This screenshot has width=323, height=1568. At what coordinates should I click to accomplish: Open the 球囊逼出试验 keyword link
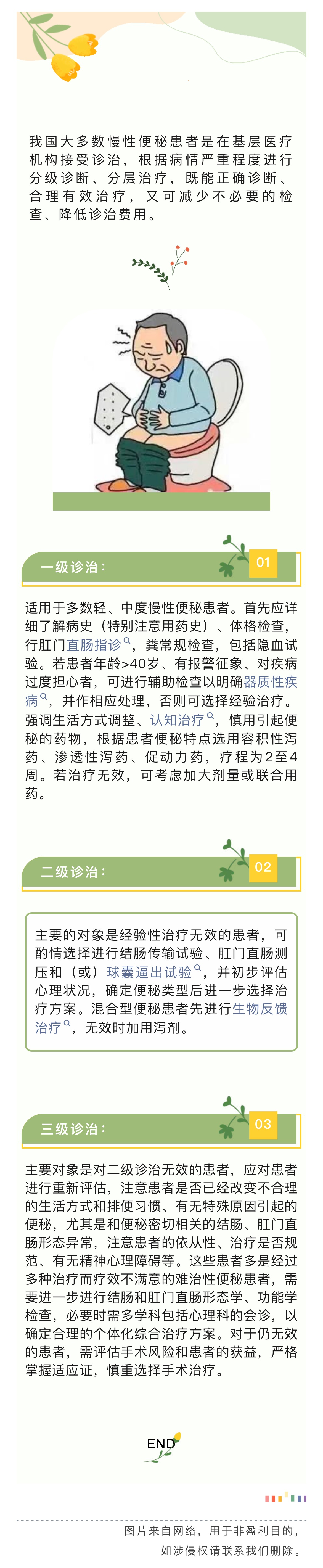(x=153, y=972)
